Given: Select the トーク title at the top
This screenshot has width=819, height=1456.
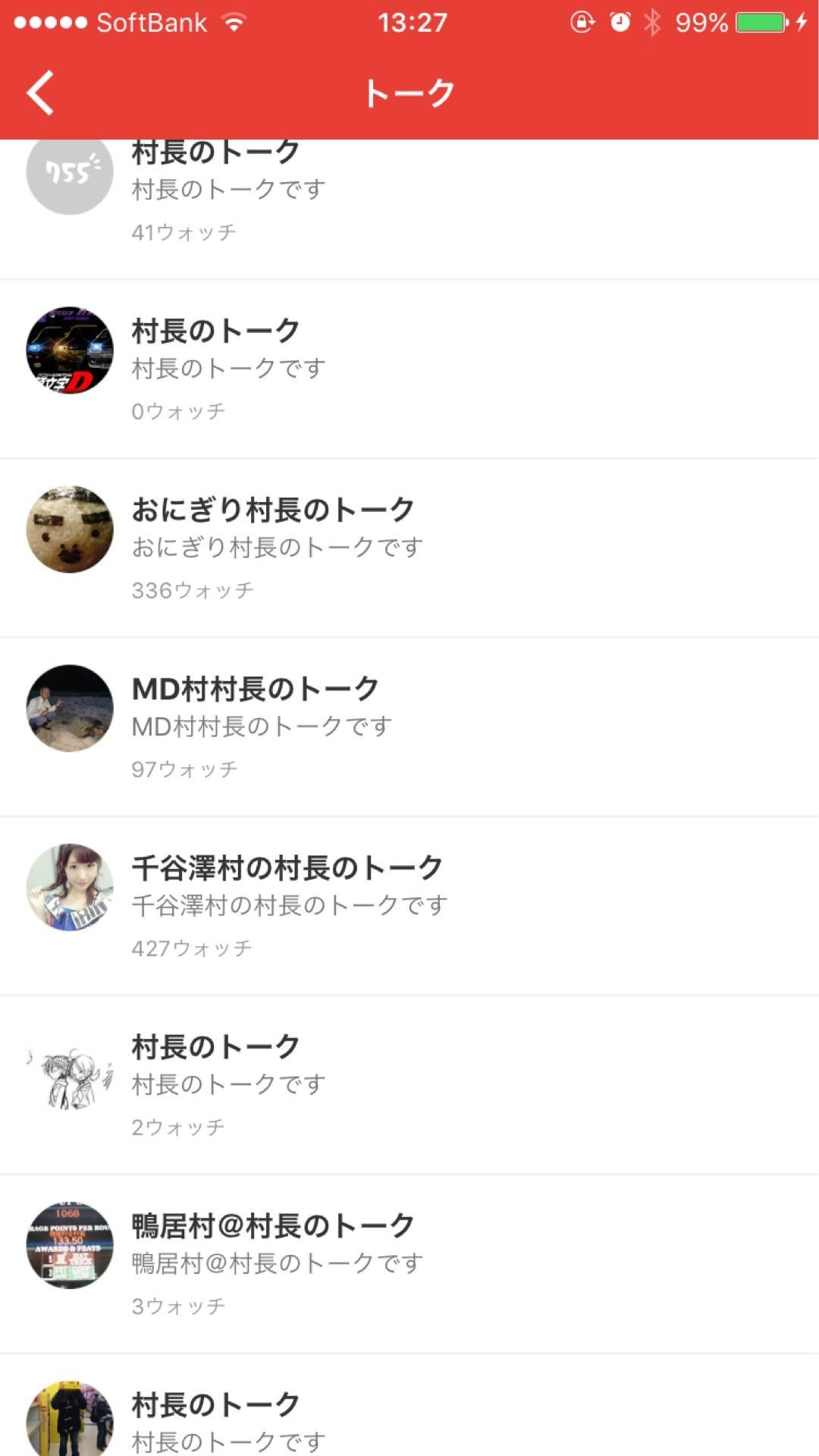Looking at the screenshot, I should 409,92.
